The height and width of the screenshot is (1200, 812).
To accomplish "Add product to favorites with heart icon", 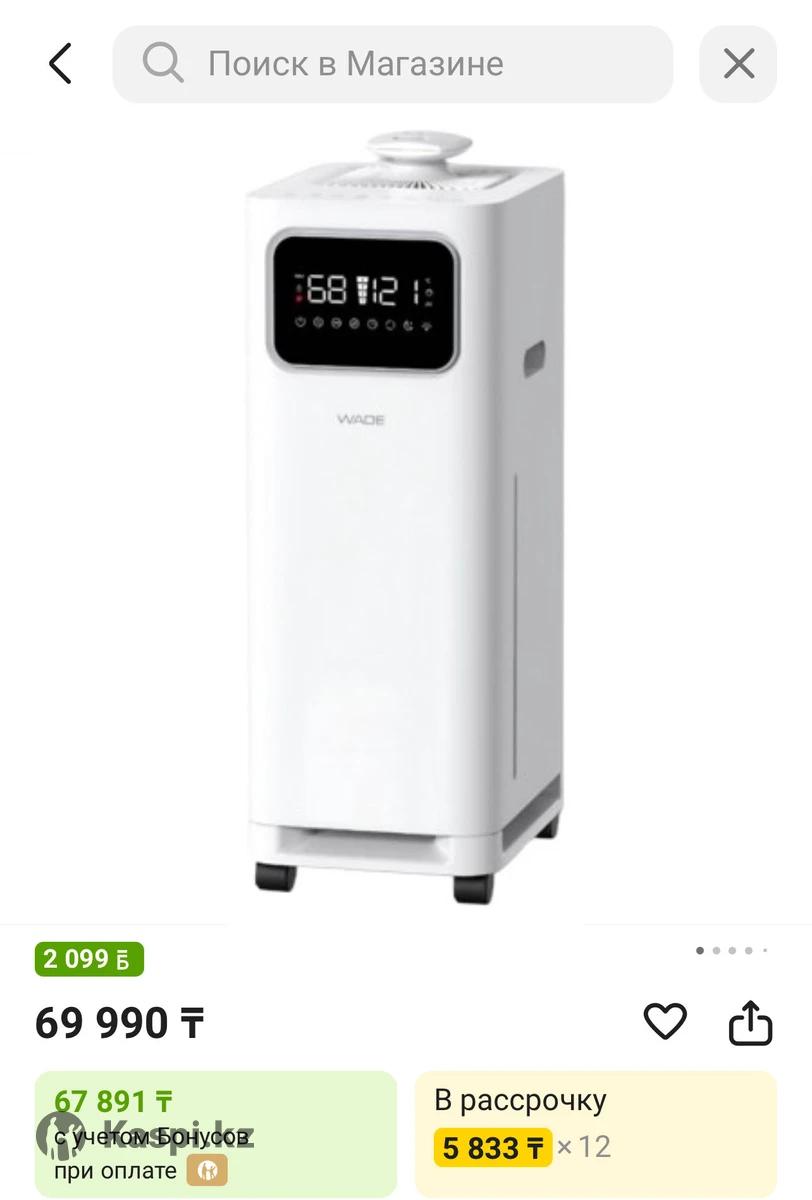I will click(x=664, y=1022).
